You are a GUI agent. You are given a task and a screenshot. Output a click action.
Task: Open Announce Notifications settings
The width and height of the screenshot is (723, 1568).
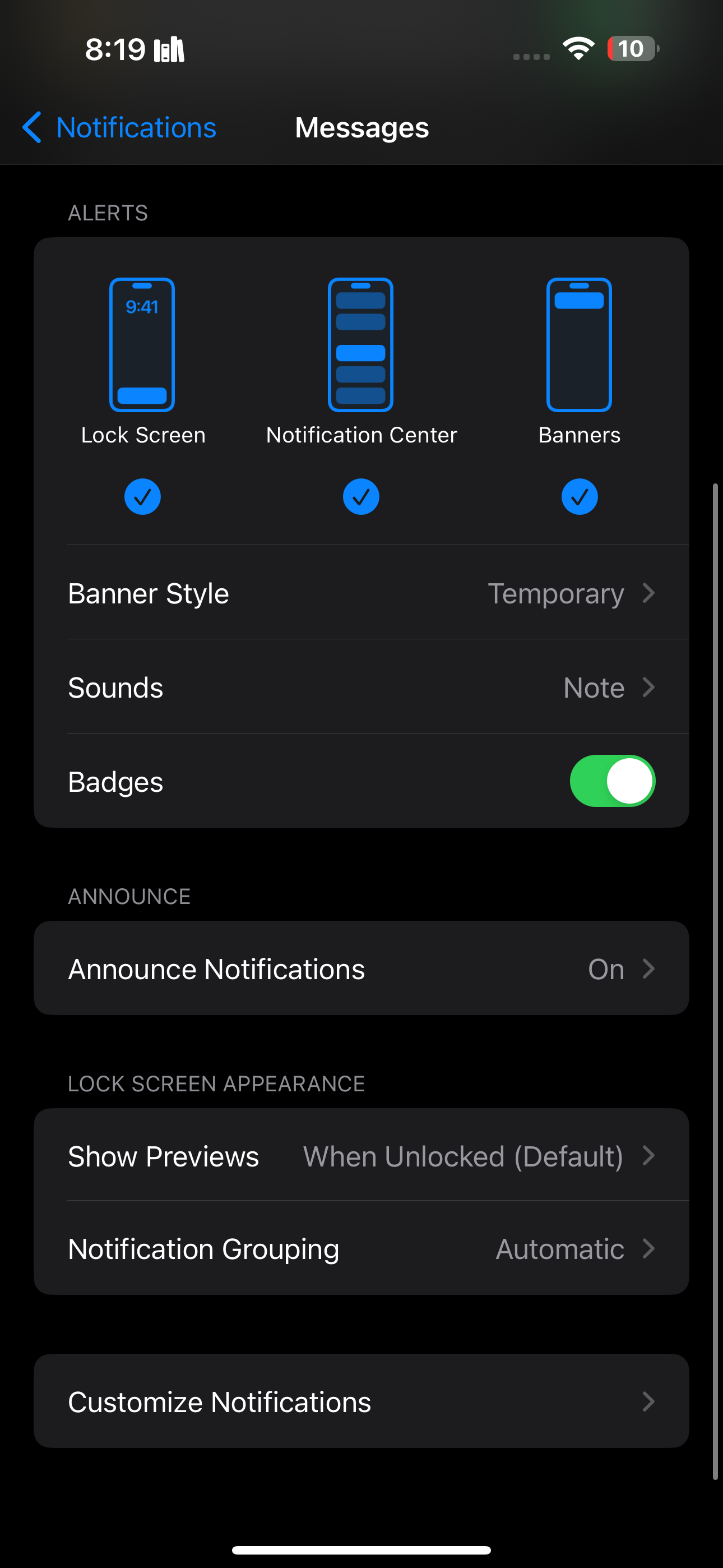[x=361, y=969]
